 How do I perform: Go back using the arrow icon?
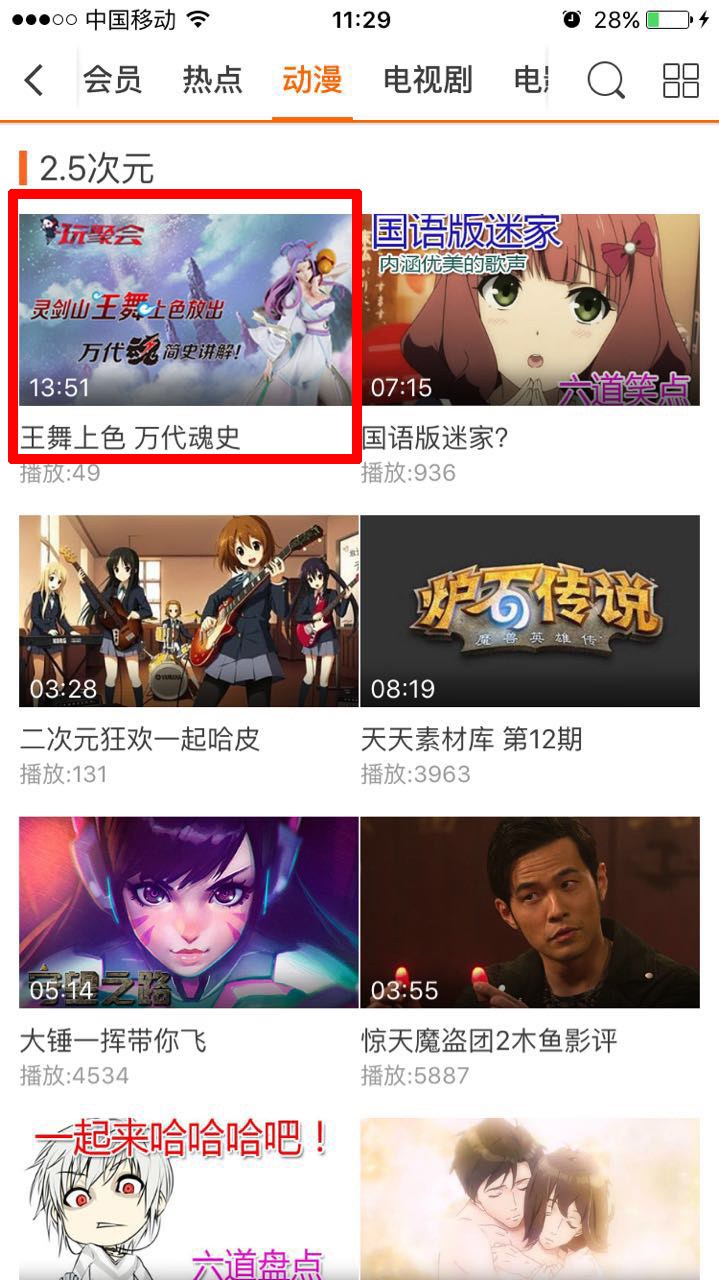coord(34,80)
